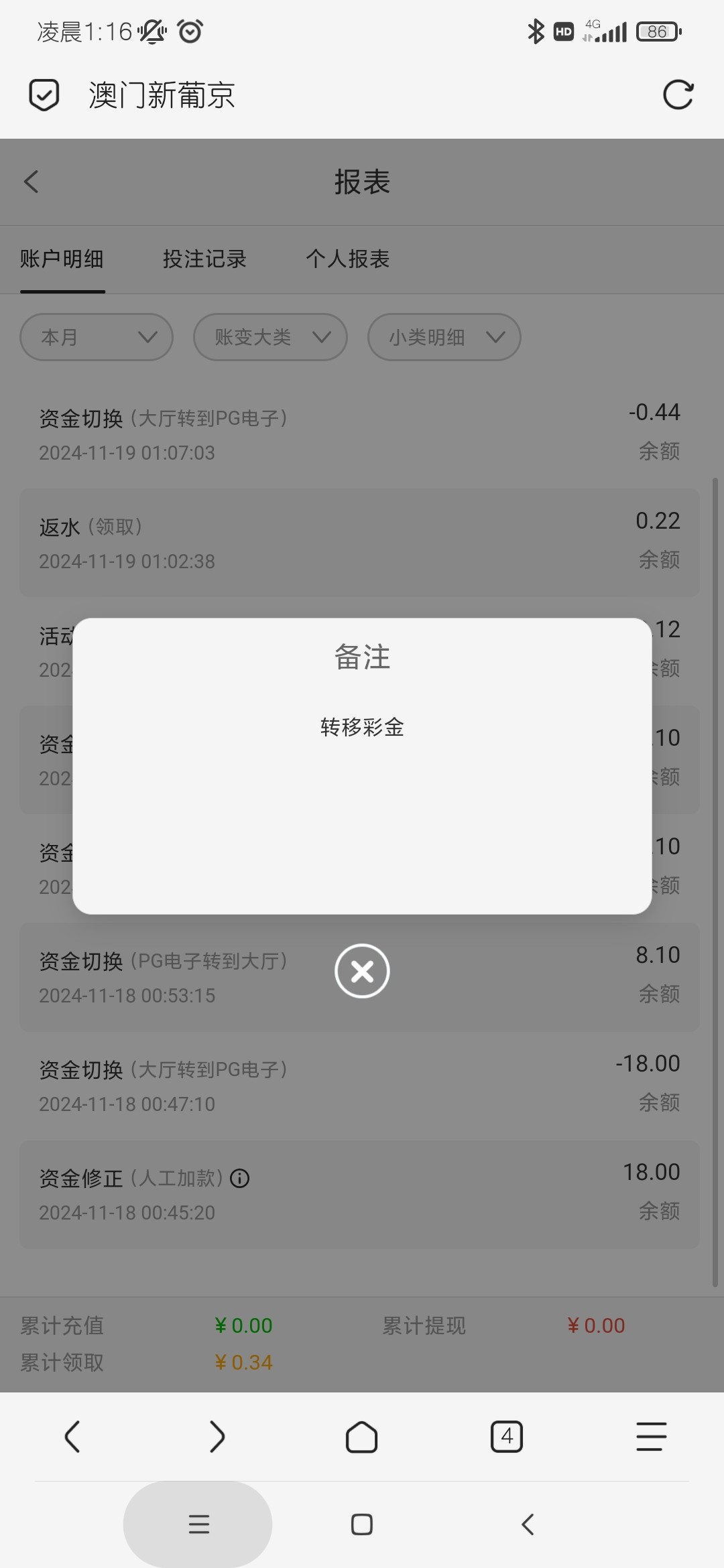The height and width of the screenshot is (1568, 724).
Task: Go to the browser home page
Action: pyautogui.click(x=361, y=1437)
